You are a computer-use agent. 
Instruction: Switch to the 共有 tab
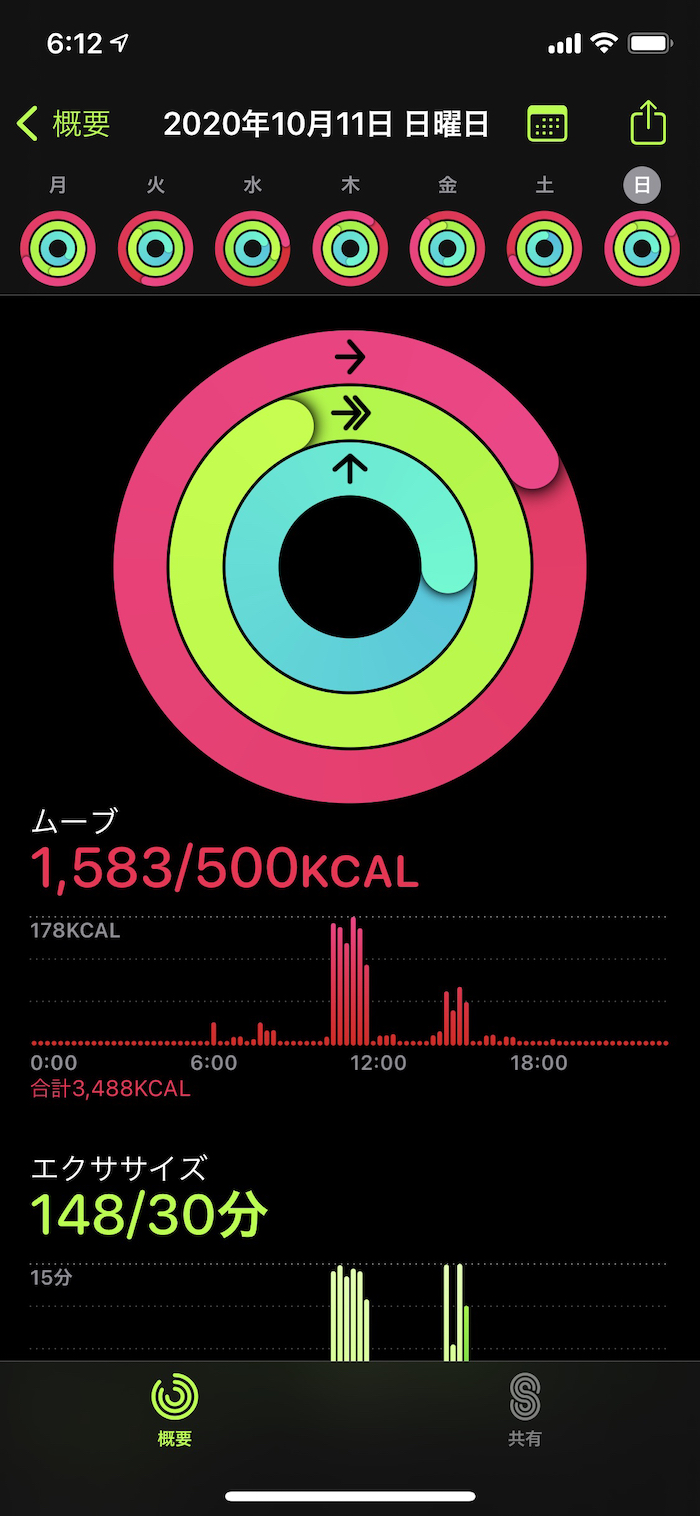[x=525, y=1410]
